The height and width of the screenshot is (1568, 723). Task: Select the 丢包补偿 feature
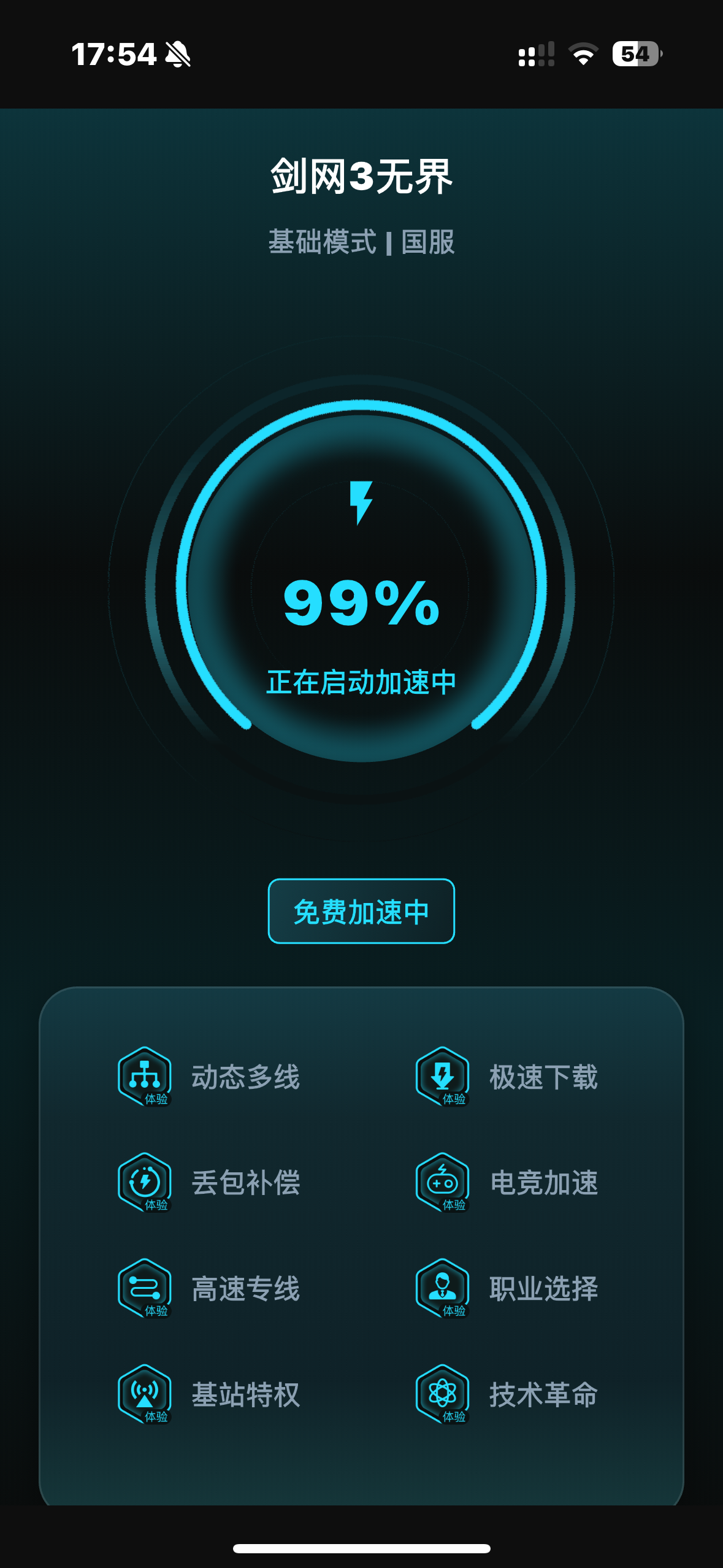pos(210,1183)
